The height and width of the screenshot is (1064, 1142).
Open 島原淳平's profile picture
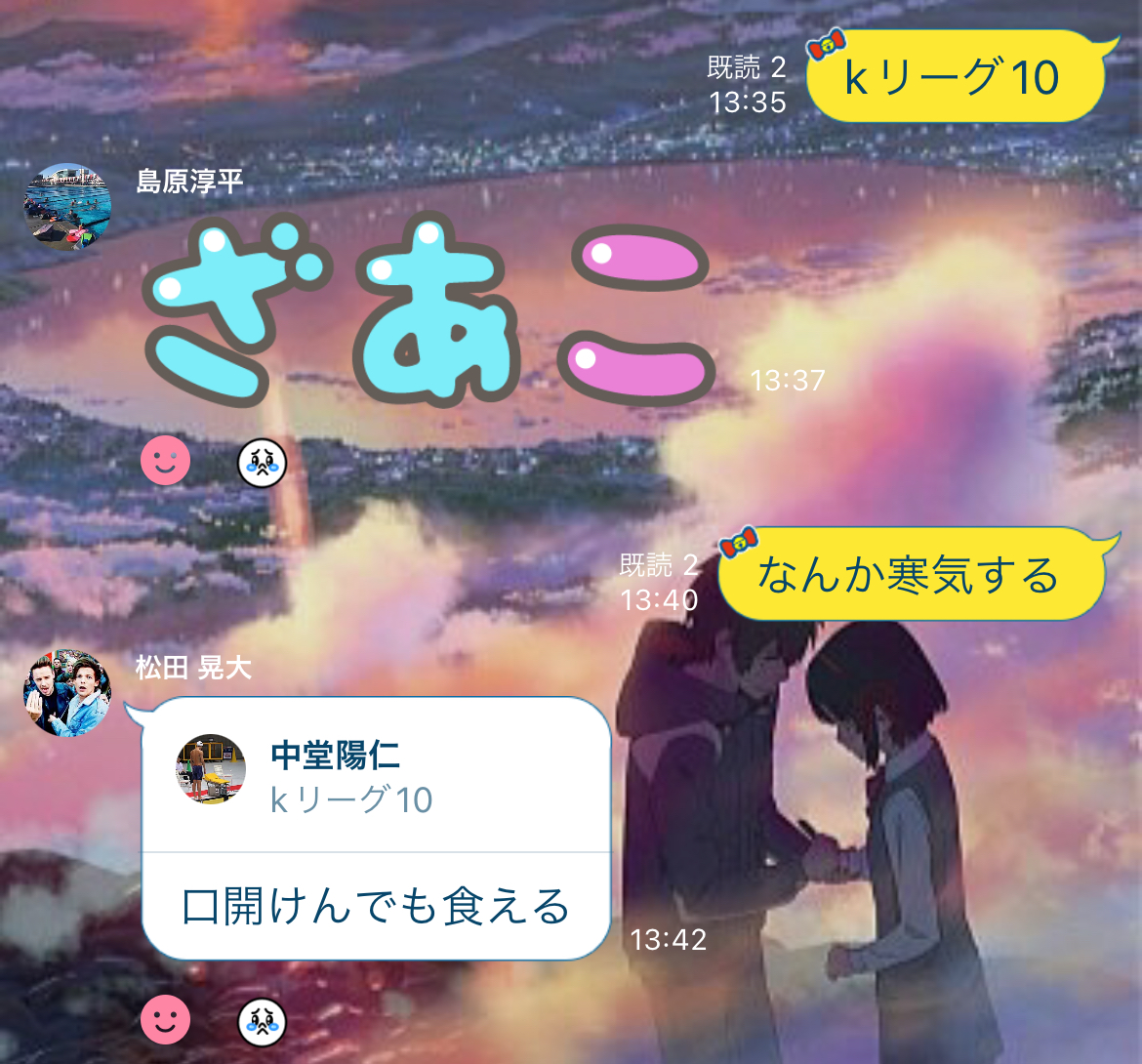pos(67,207)
